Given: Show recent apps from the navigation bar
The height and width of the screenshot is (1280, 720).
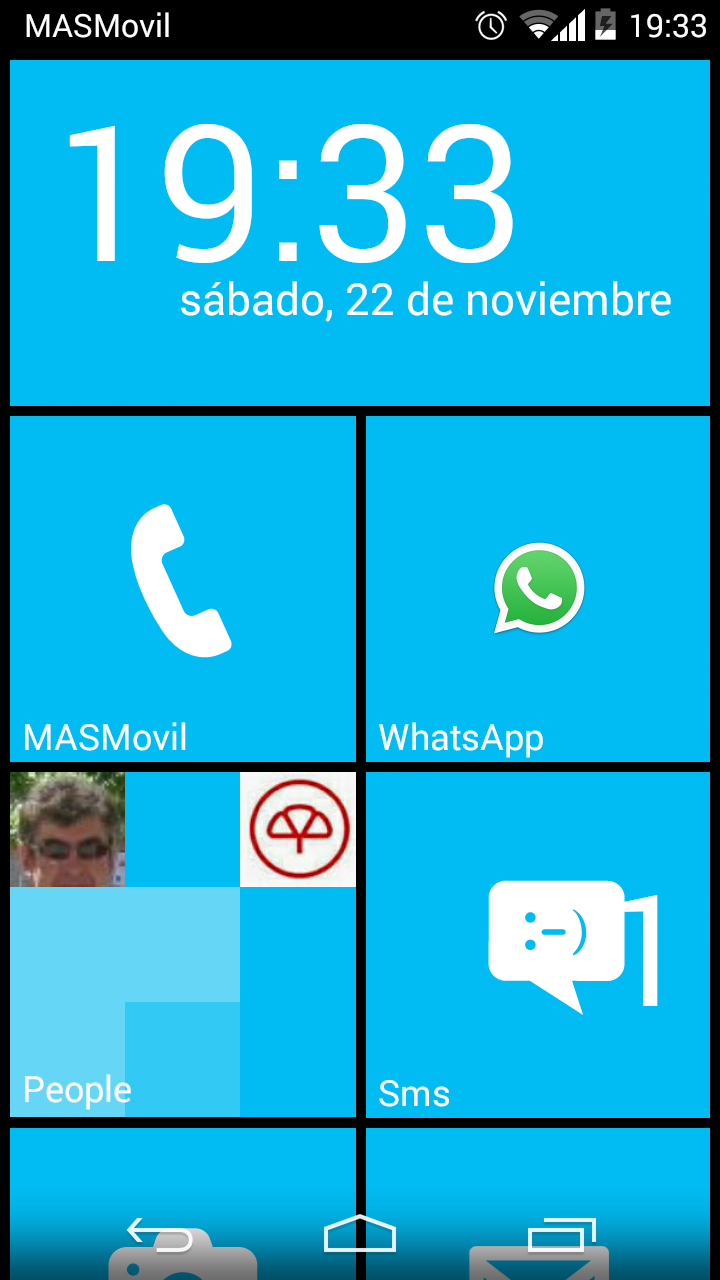Looking at the screenshot, I should (x=561, y=1236).
